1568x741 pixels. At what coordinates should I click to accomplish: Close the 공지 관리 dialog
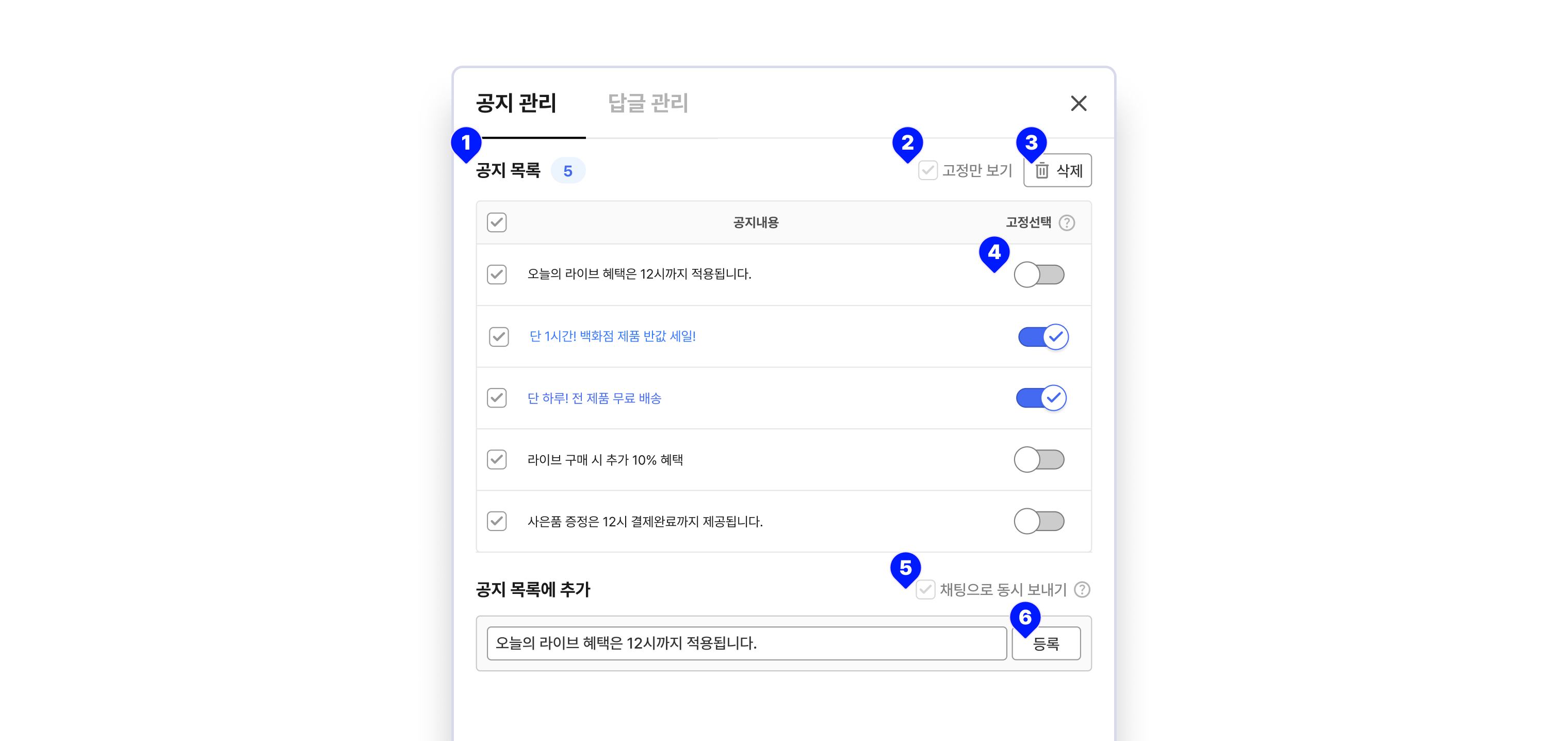[1078, 104]
